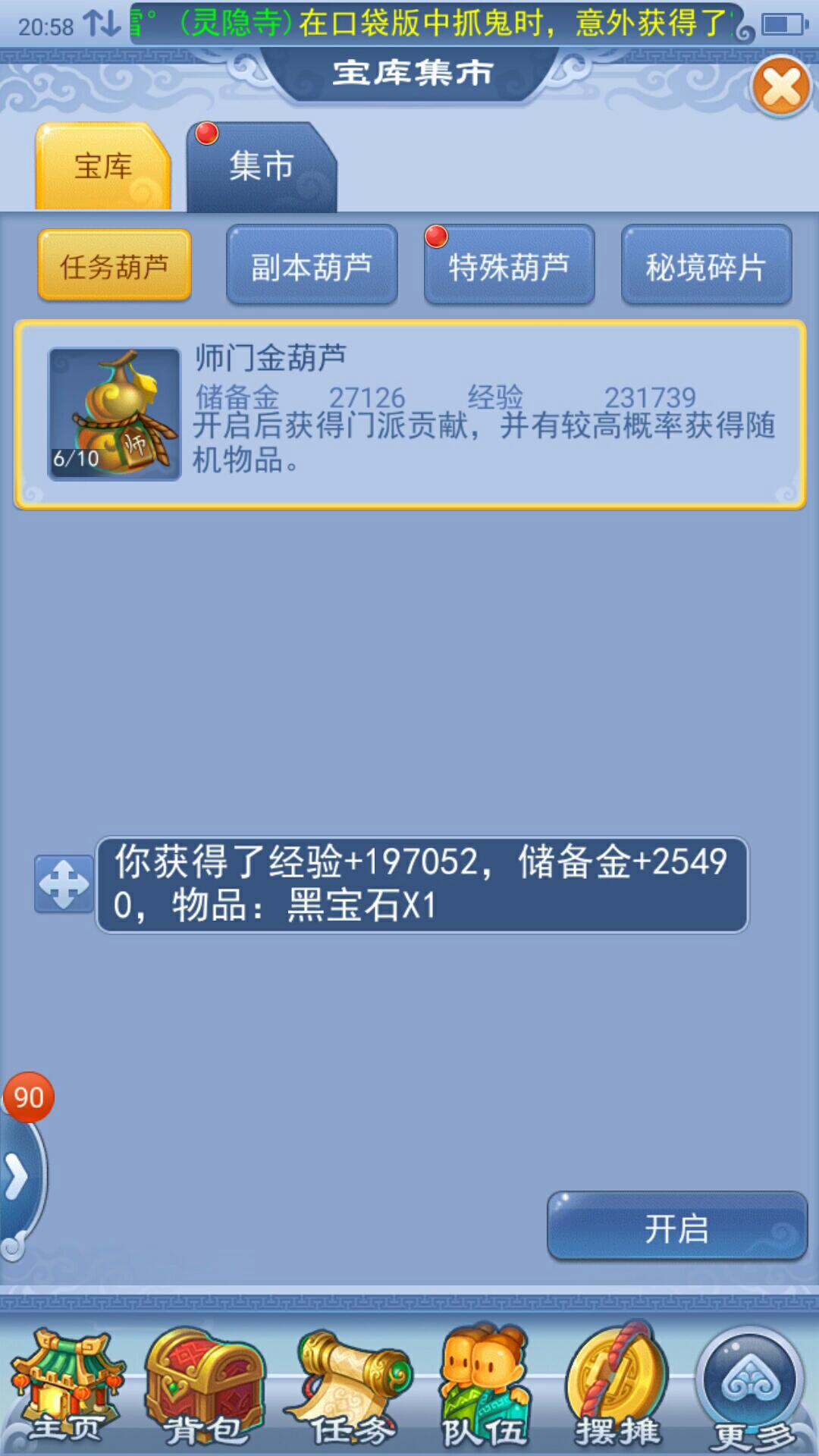Open the 副本葫芦 category

click(312, 266)
